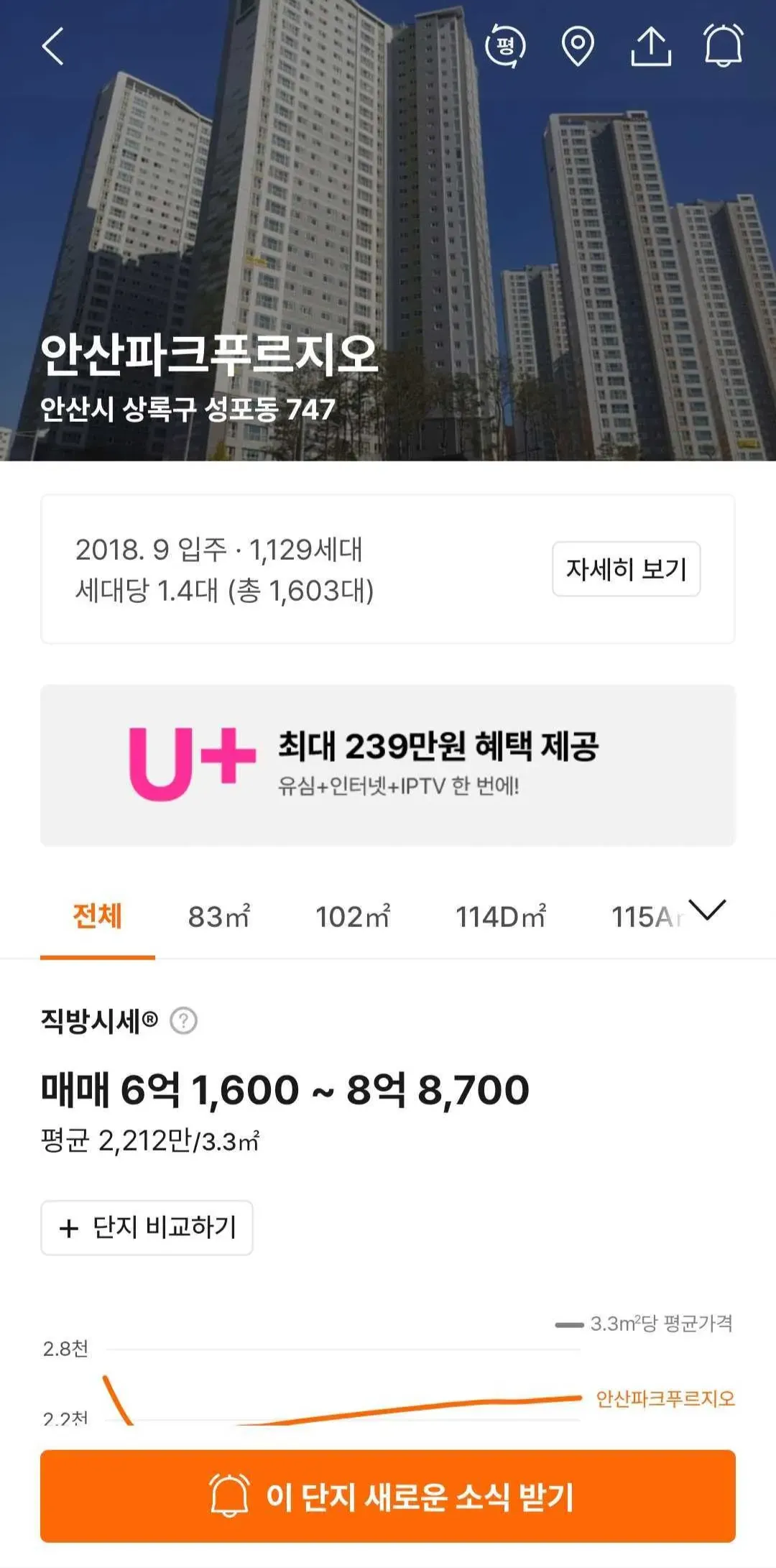
Task: Open the 직방시세 help question mark
Action: 183,1020
